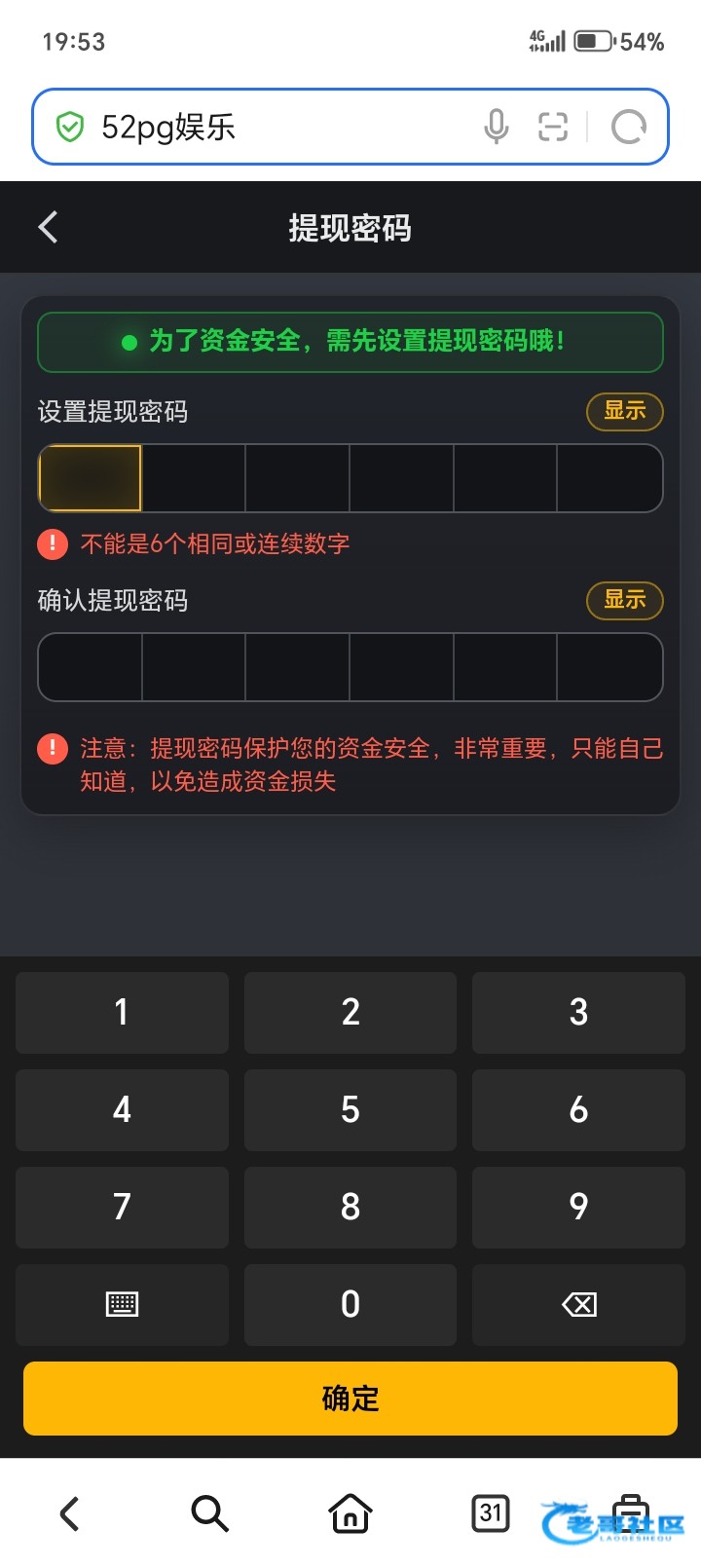Enter digit 7 on the keypad
Viewport: 701px width, 1568px height.
pyautogui.click(x=122, y=1207)
